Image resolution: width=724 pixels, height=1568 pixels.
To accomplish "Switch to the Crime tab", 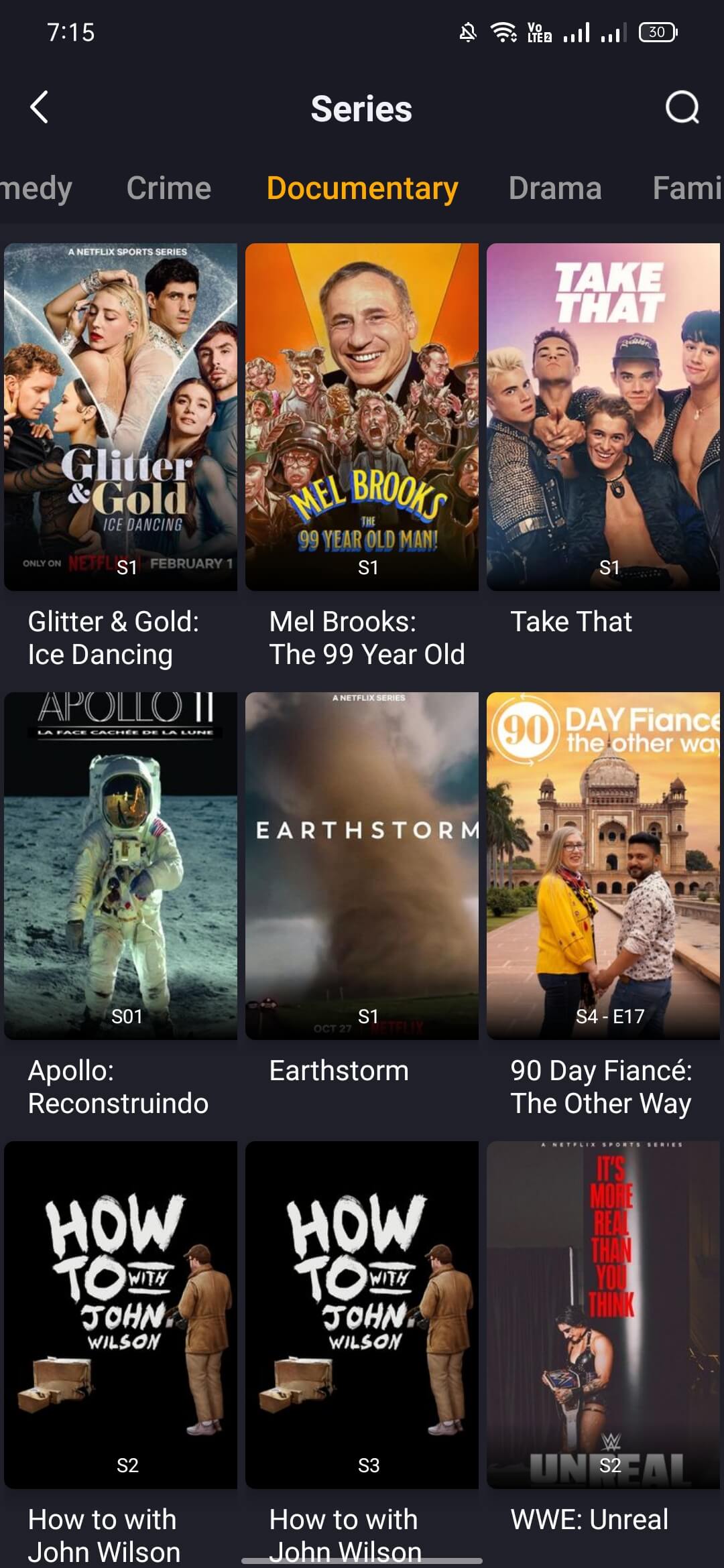I will click(168, 188).
